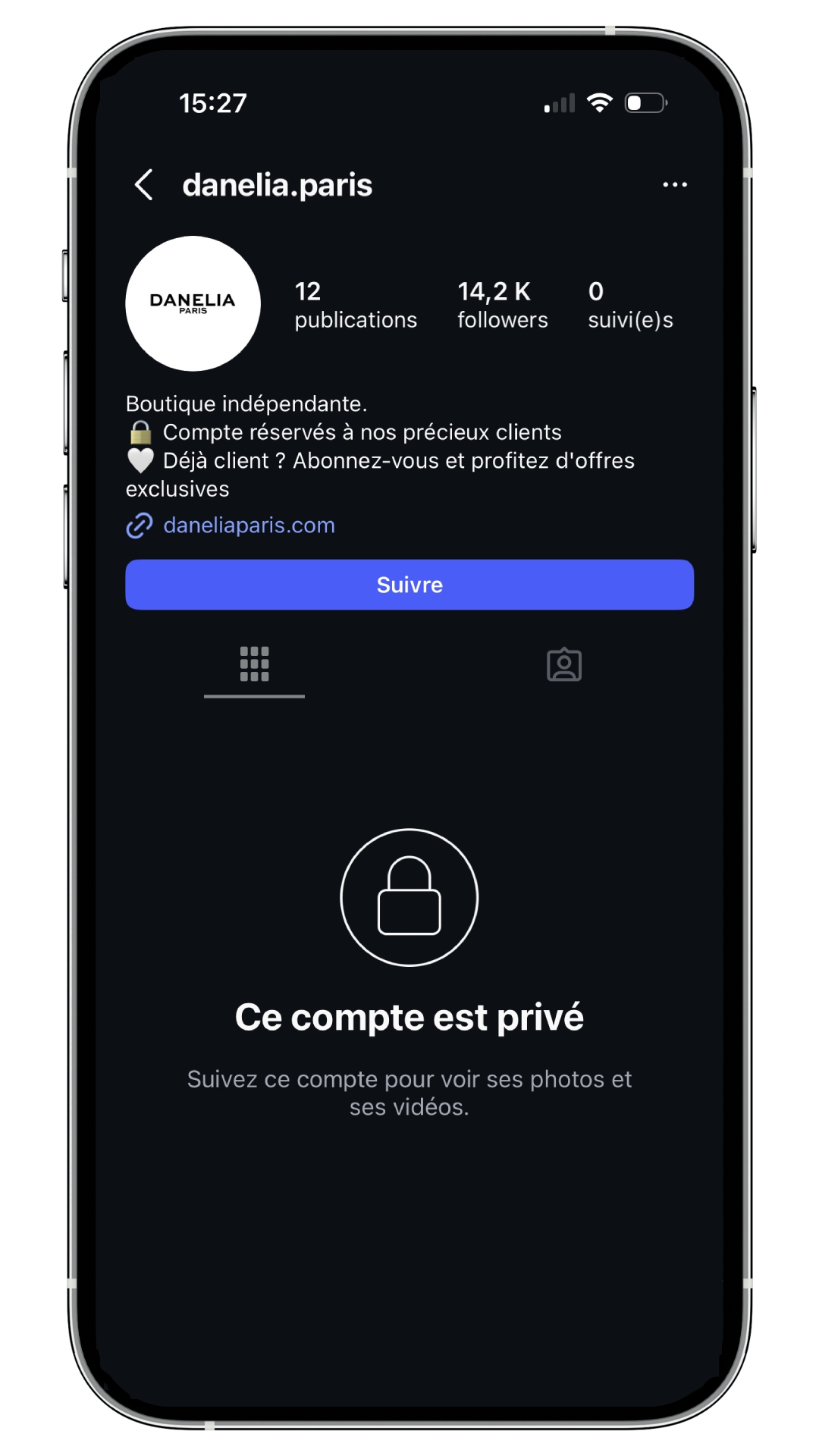Screen dimensions: 819x1456
Task: Open the three-dot options menu
Action: coord(674,185)
